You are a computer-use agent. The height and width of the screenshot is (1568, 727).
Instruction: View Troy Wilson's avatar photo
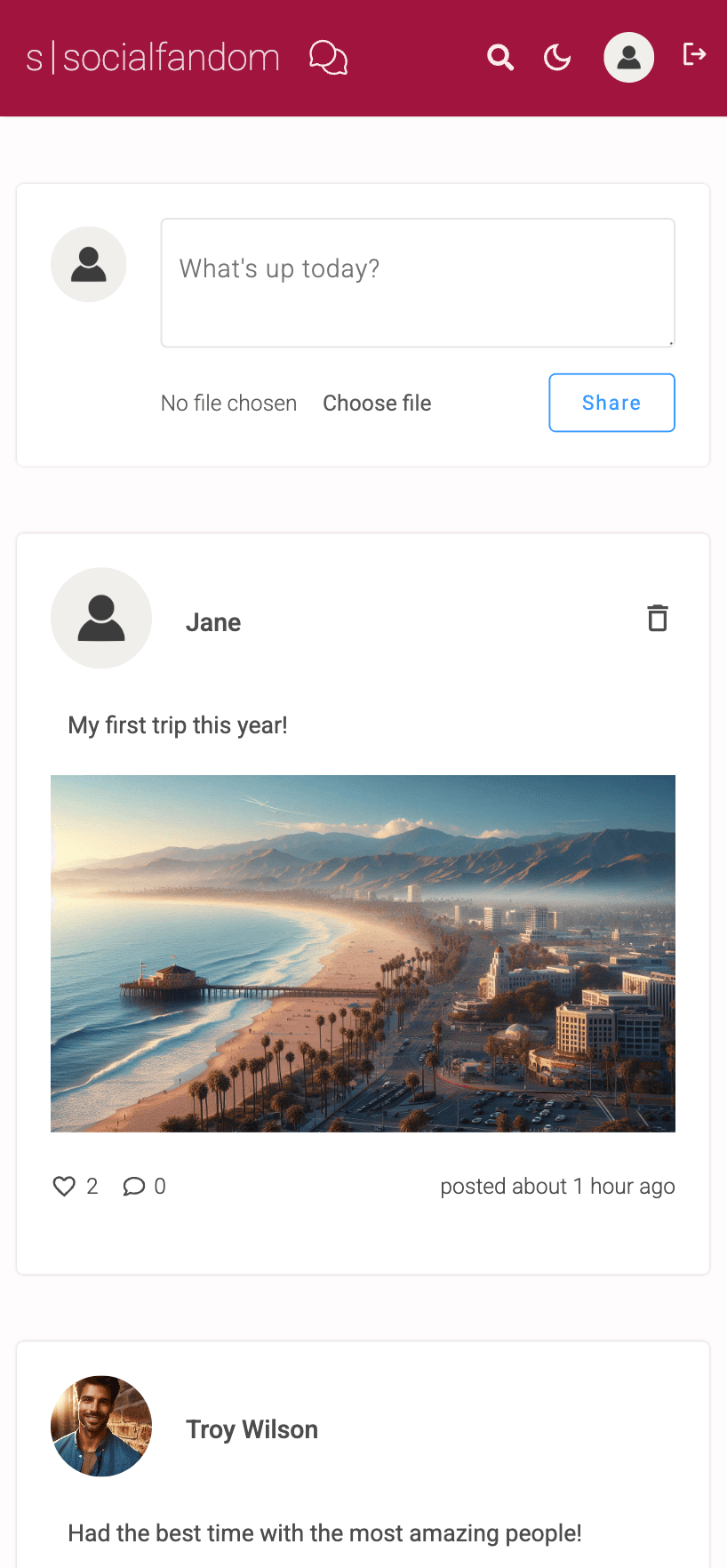101,1426
